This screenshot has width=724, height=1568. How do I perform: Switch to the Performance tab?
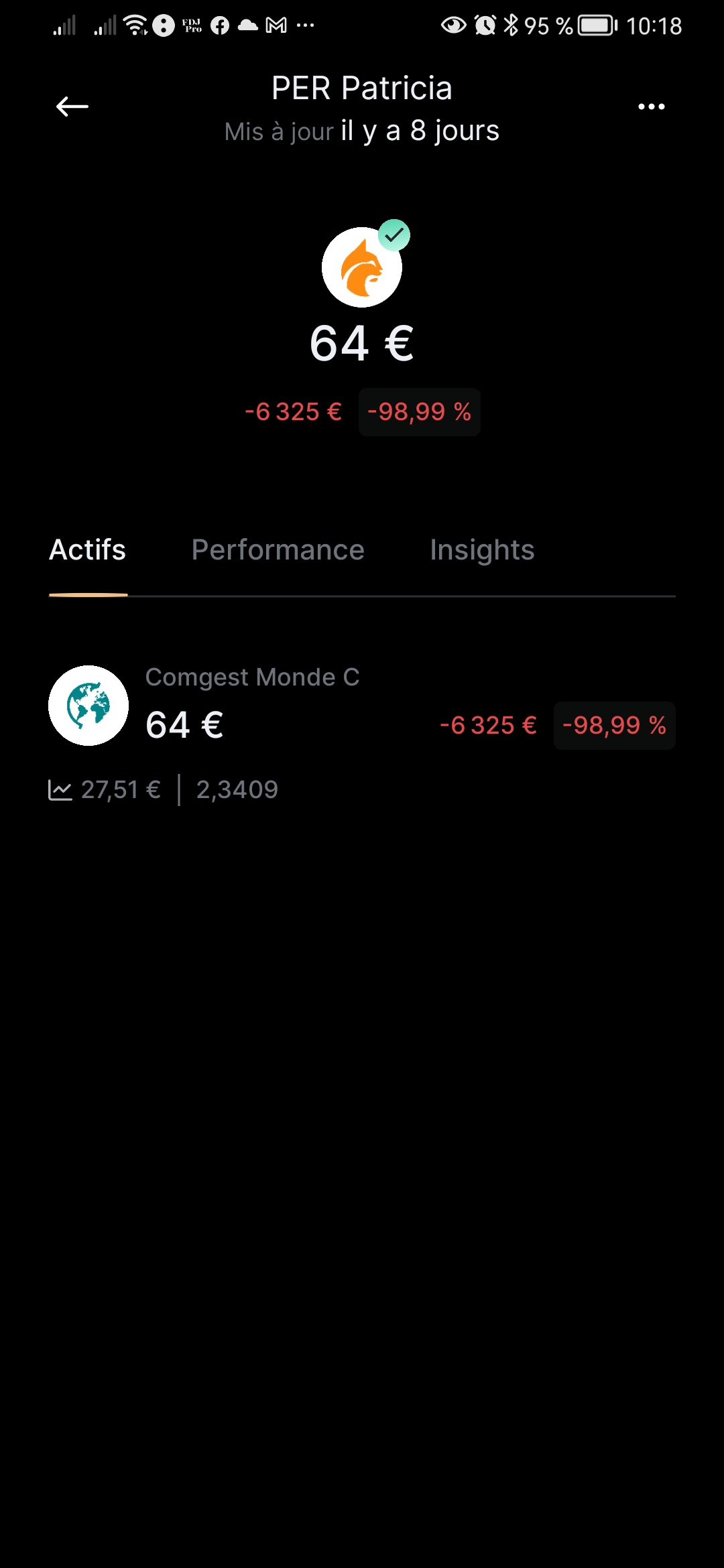[x=278, y=550]
